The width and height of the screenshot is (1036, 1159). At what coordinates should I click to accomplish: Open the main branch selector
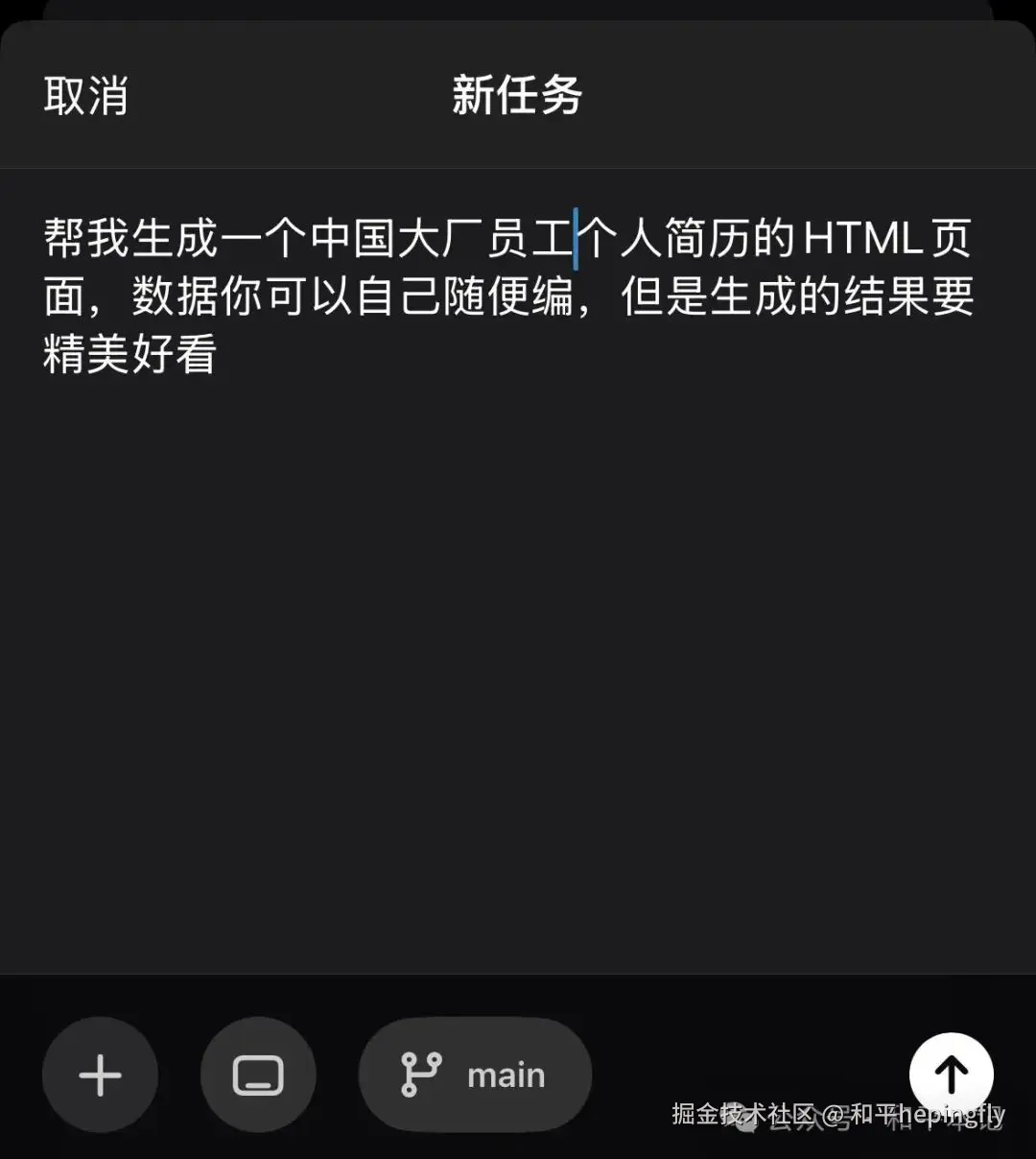tap(475, 1075)
